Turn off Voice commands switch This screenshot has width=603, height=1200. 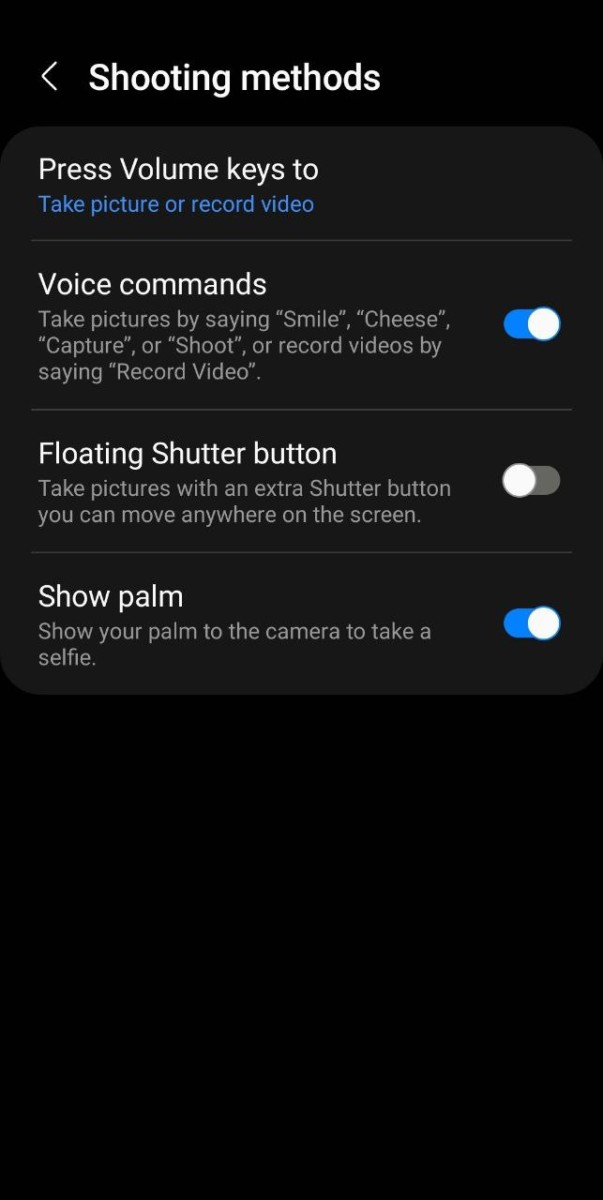click(531, 324)
